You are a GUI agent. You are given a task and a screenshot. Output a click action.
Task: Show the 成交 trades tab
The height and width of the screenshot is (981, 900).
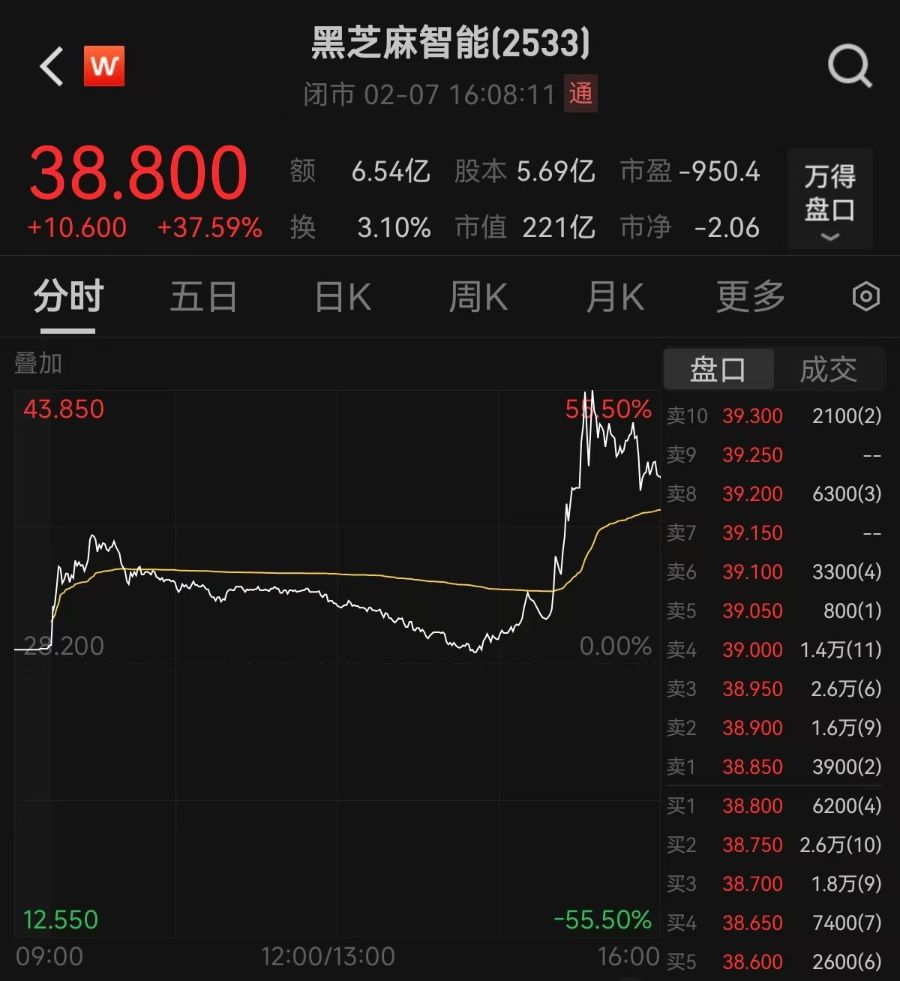click(828, 369)
